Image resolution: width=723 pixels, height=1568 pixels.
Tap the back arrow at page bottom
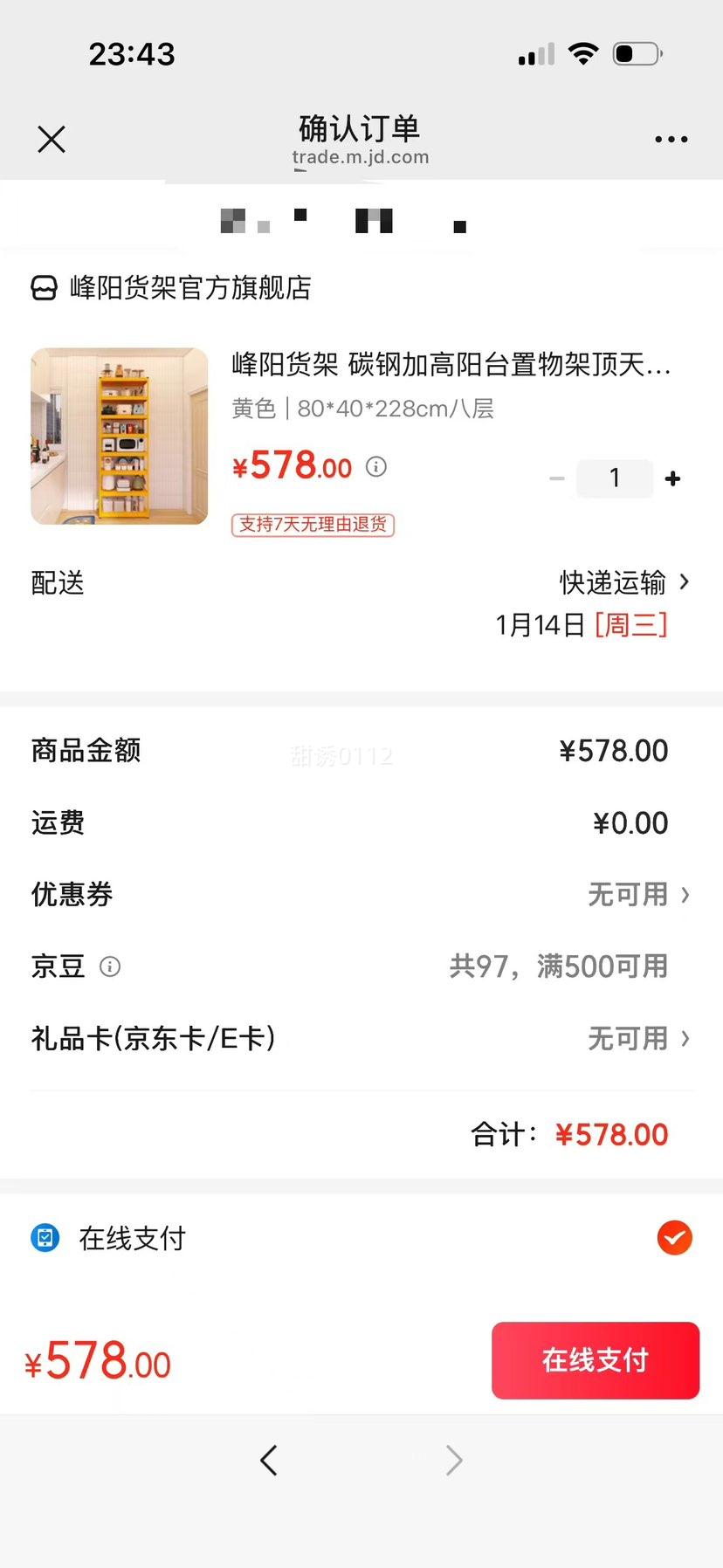(268, 1460)
